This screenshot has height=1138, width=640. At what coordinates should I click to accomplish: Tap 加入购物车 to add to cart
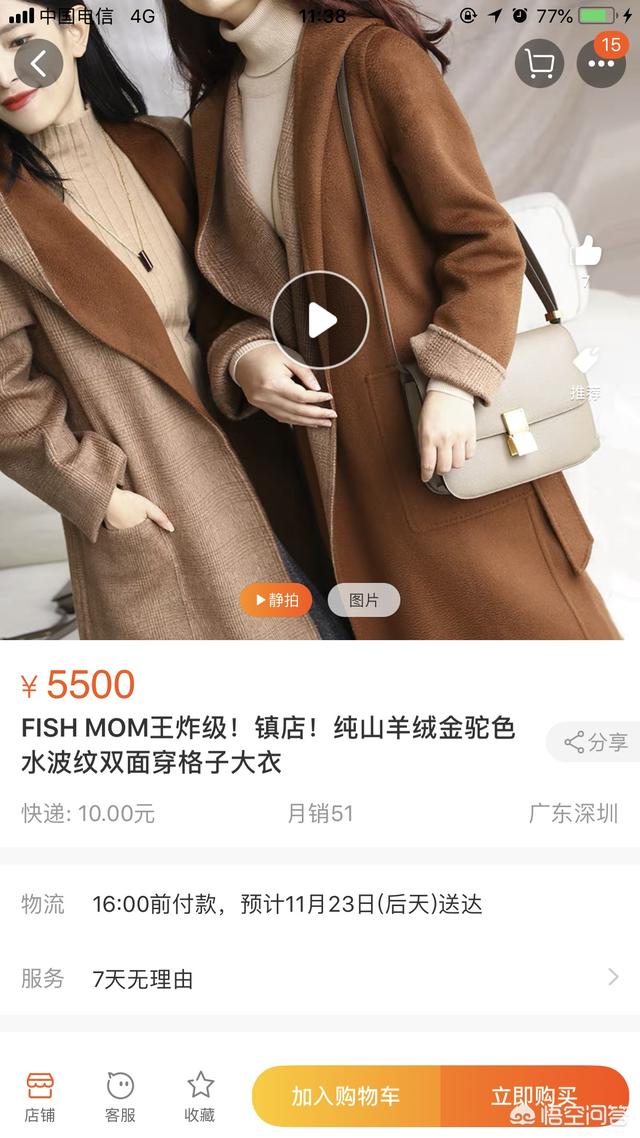pyautogui.click(x=346, y=1096)
